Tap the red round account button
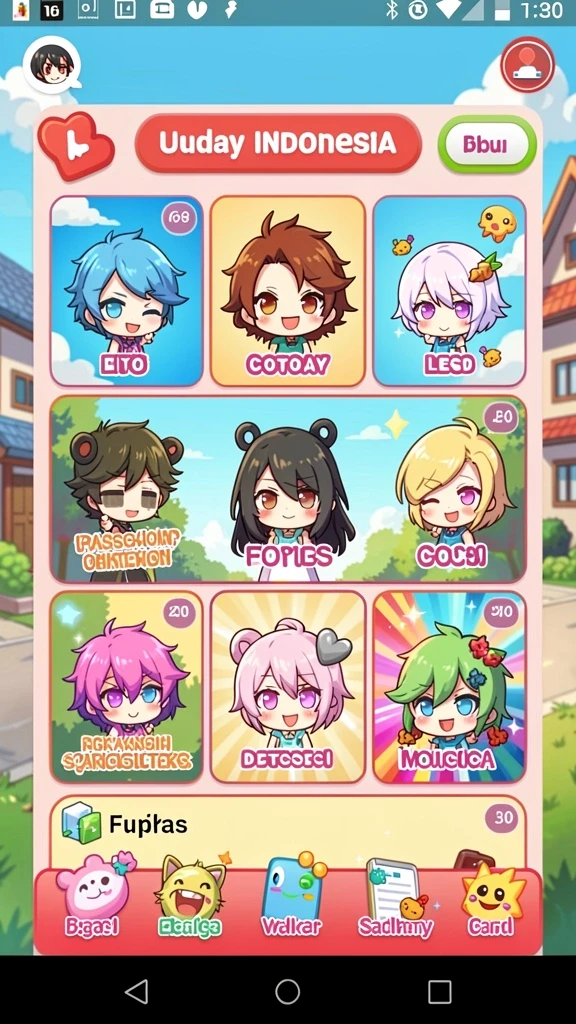This screenshot has height=1024, width=576. coord(528,65)
